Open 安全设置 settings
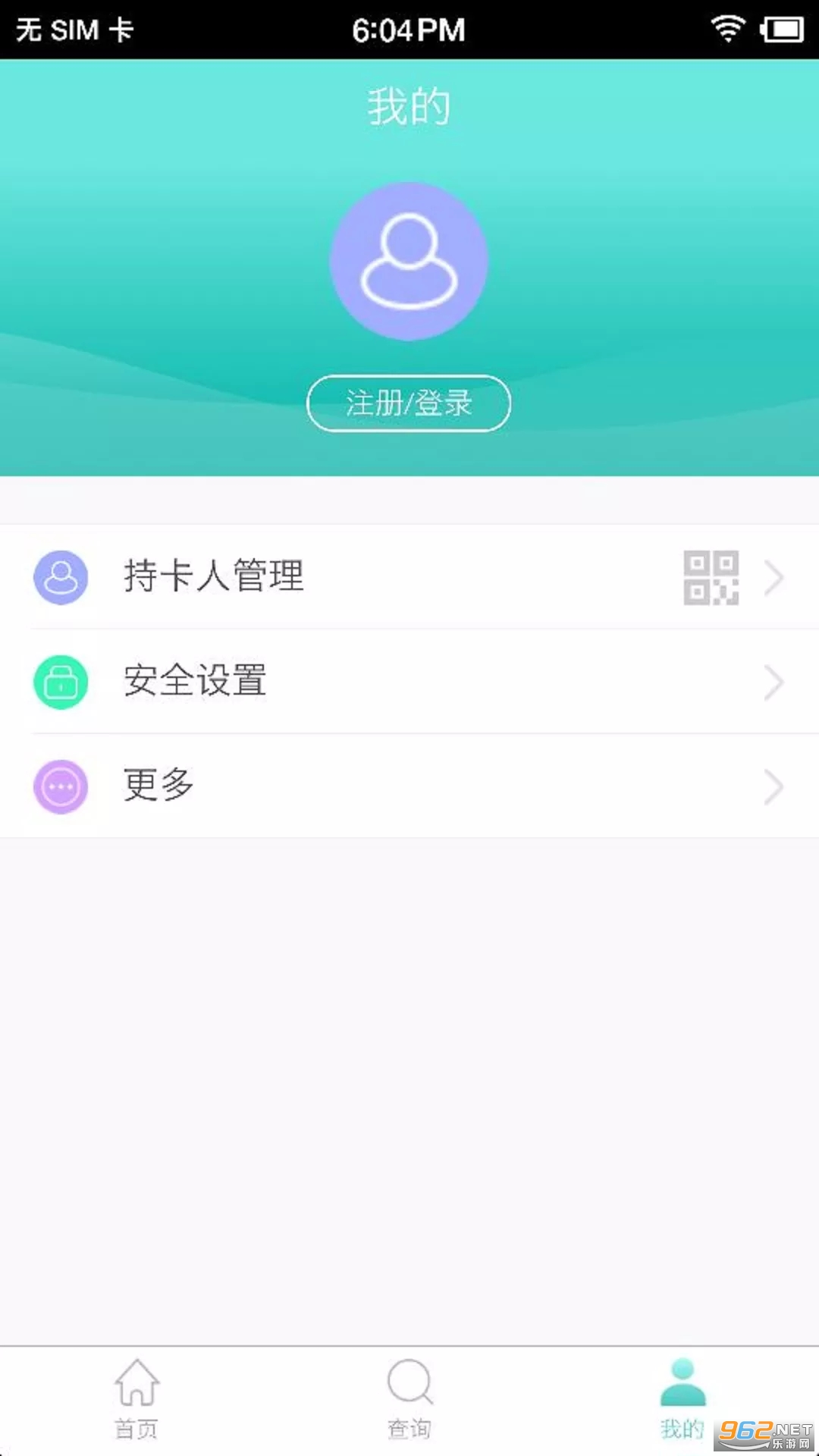The image size is (819, 1456). coord(409,681)
